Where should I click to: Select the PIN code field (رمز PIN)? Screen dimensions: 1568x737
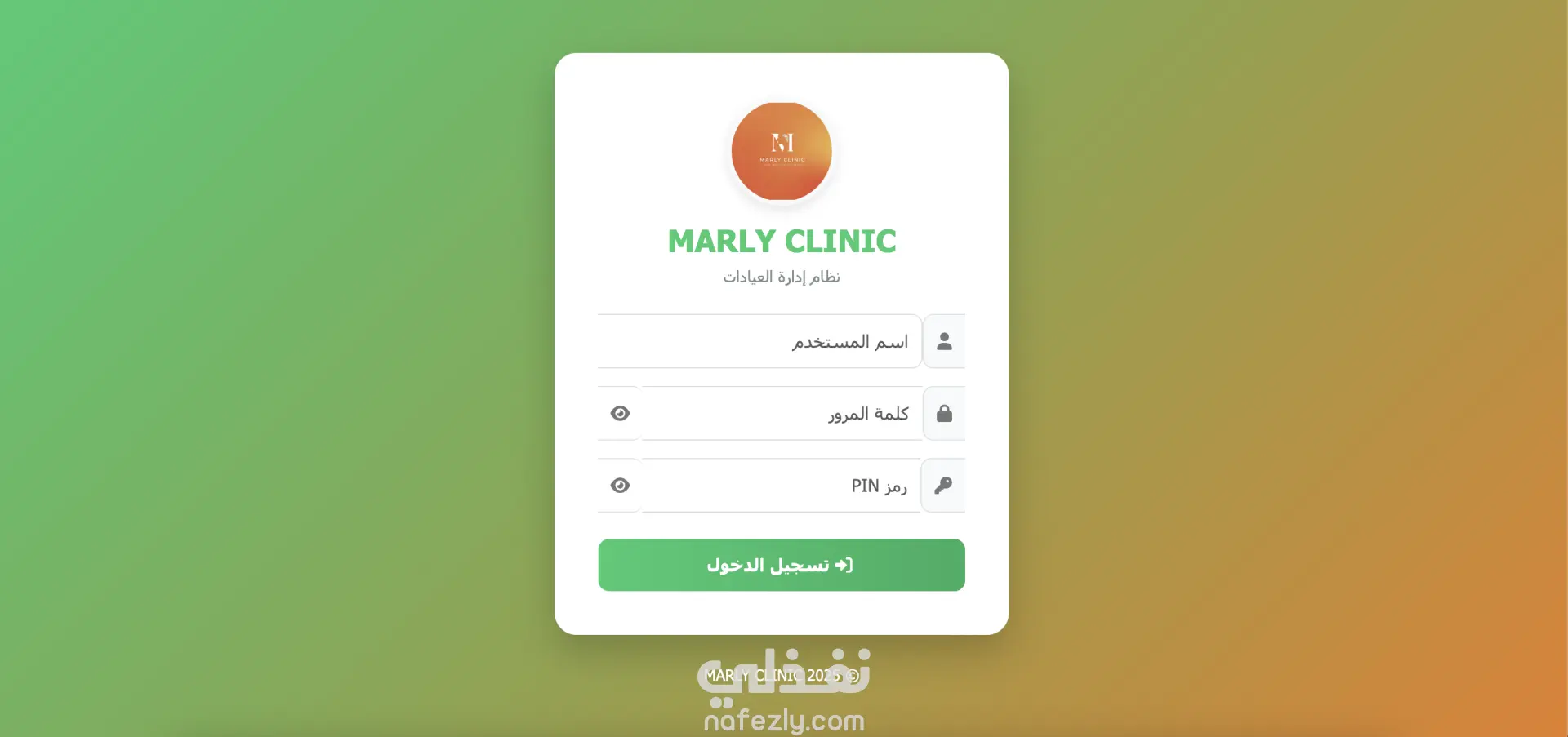tap(782, 486)
